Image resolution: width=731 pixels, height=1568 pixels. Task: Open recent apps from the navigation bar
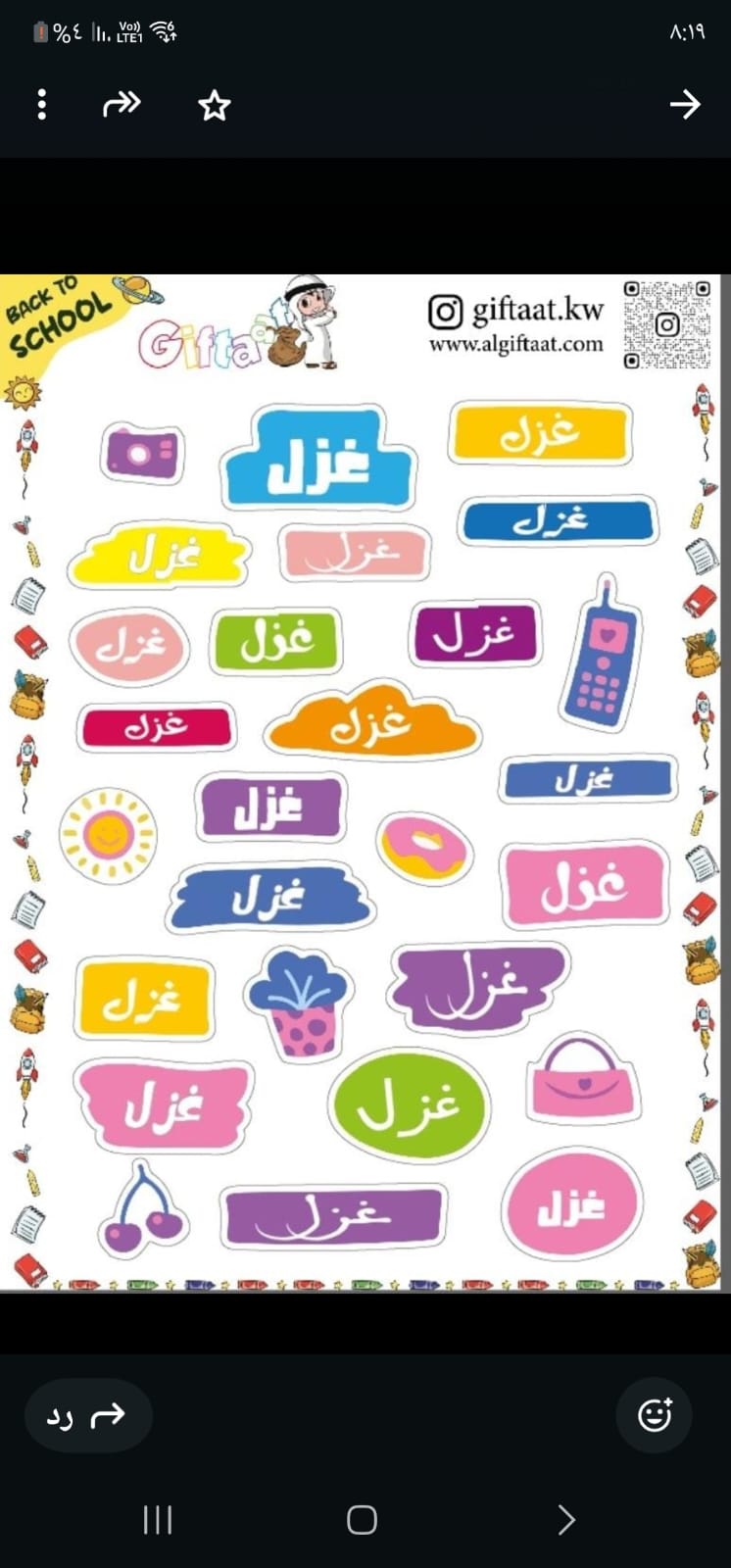(158, 1520)
